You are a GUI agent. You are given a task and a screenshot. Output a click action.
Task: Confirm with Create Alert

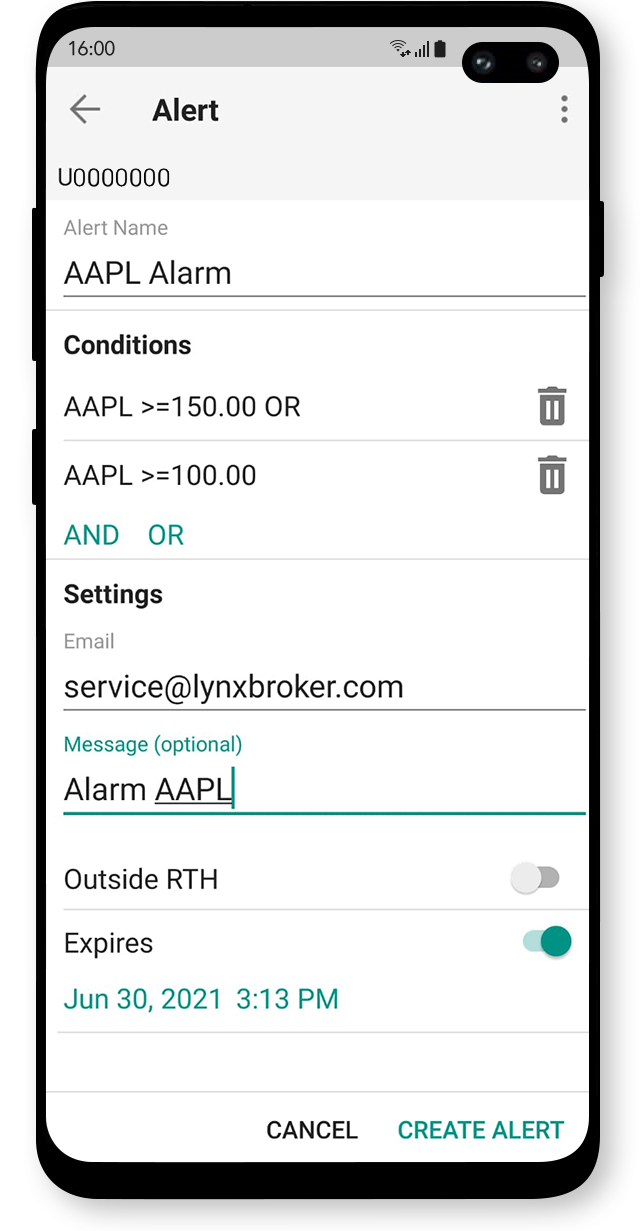click(x=481, y=1130)
